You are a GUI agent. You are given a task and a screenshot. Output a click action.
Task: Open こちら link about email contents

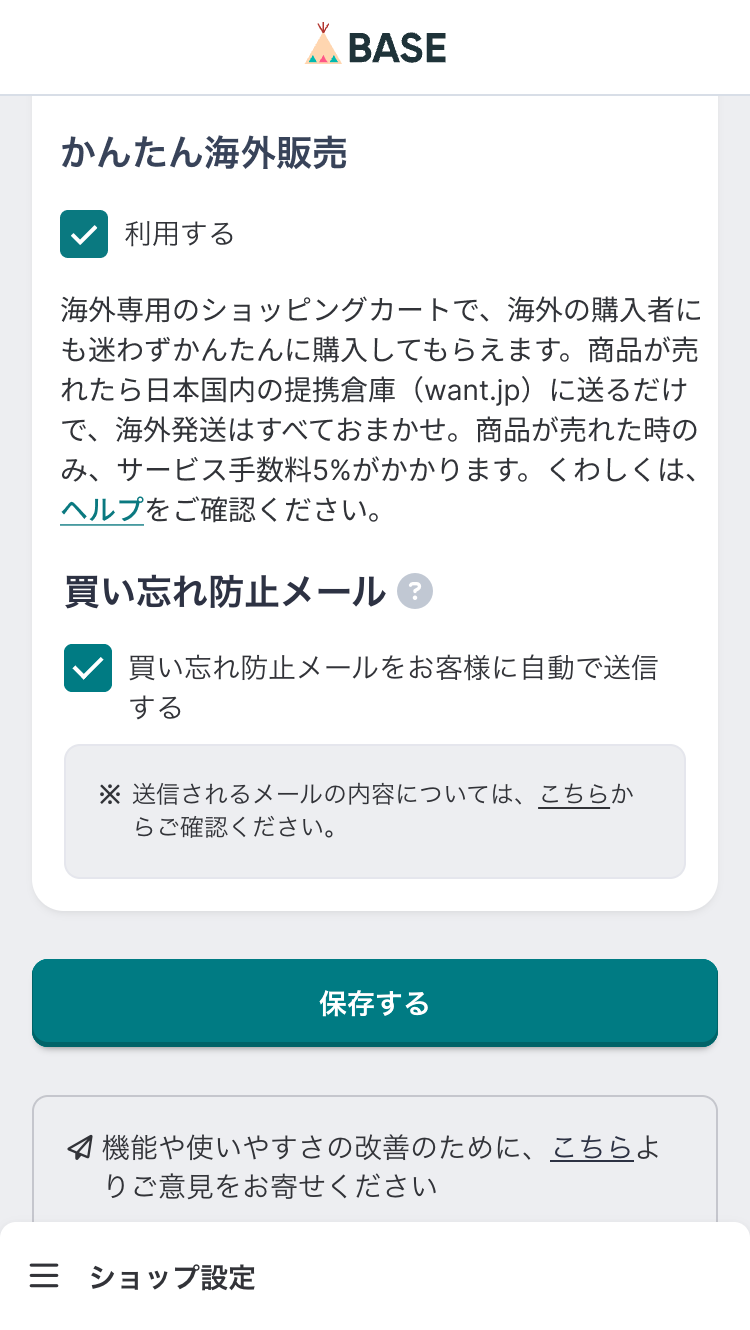click(x=574, y=795)
